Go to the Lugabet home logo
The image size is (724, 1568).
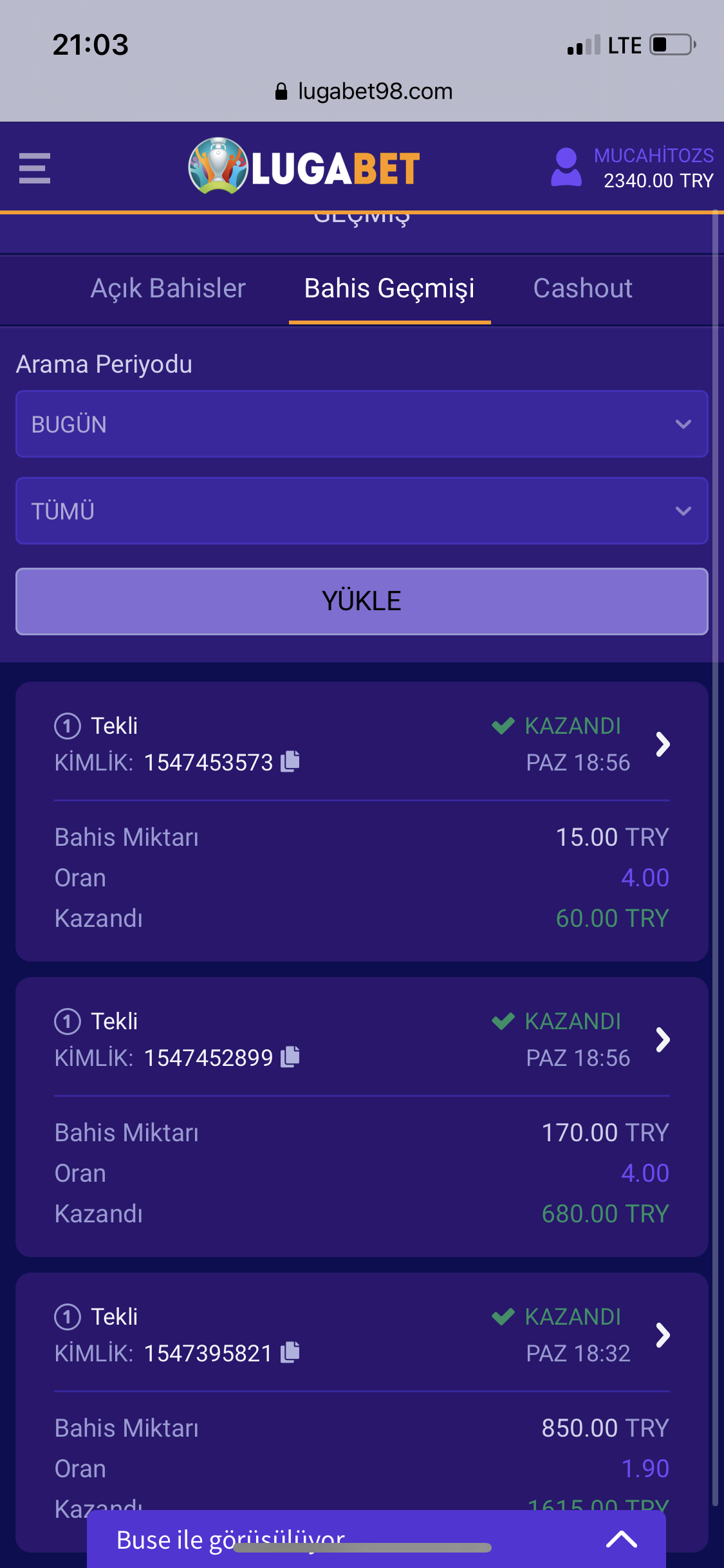304,167
